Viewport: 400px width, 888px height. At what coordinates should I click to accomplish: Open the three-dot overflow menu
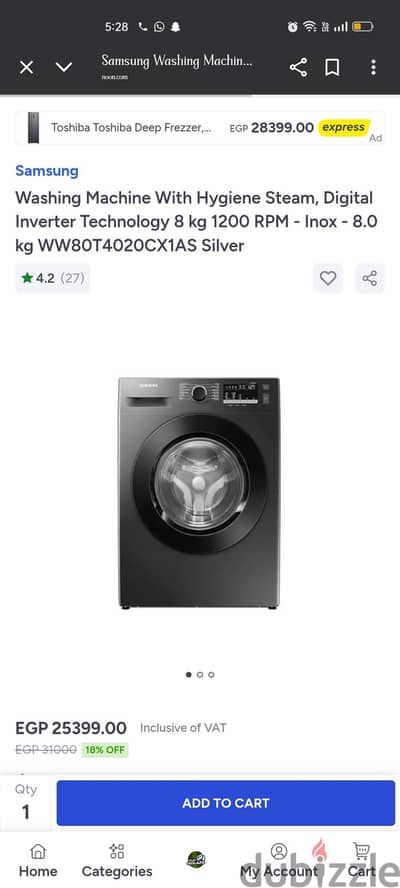tap(373, 67)
